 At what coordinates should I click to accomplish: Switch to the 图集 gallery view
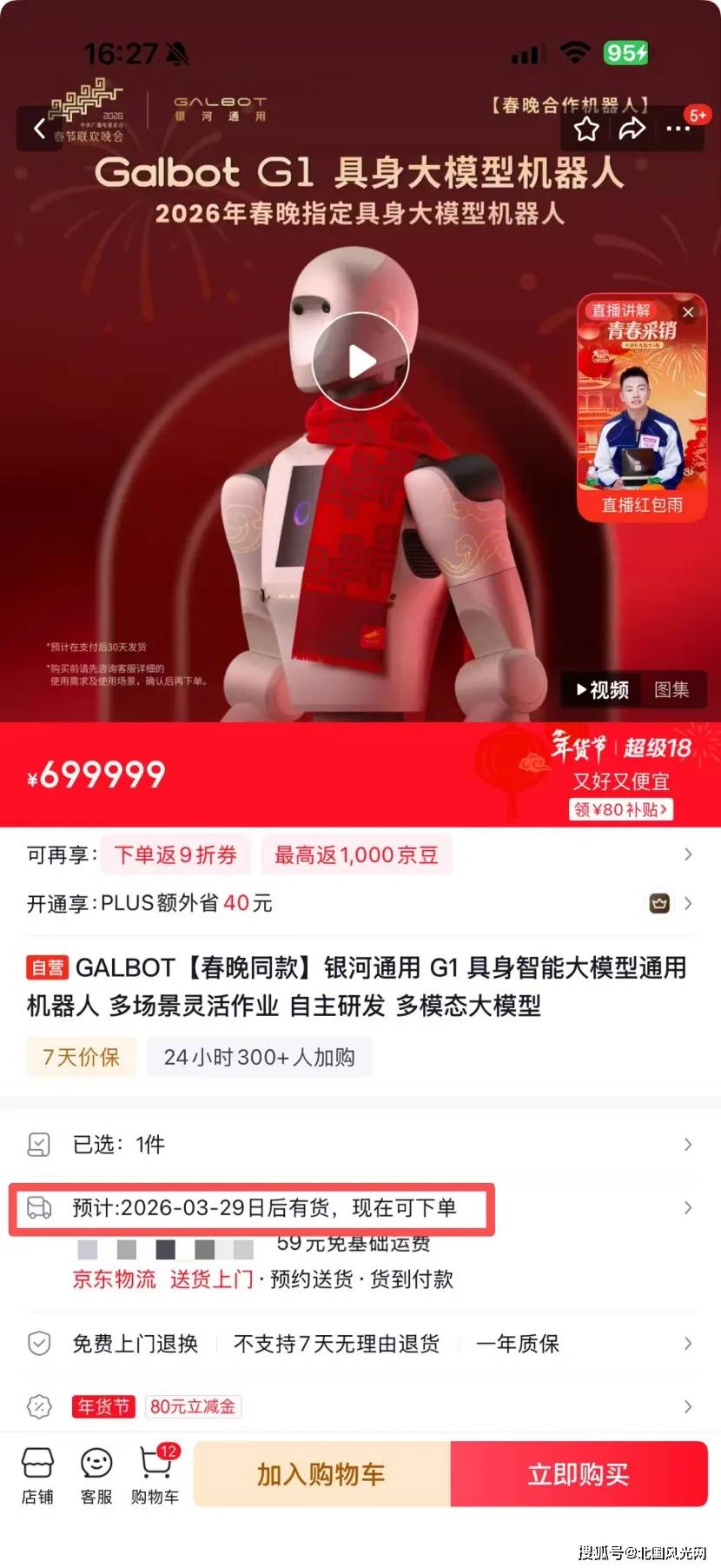click(671, 690)
